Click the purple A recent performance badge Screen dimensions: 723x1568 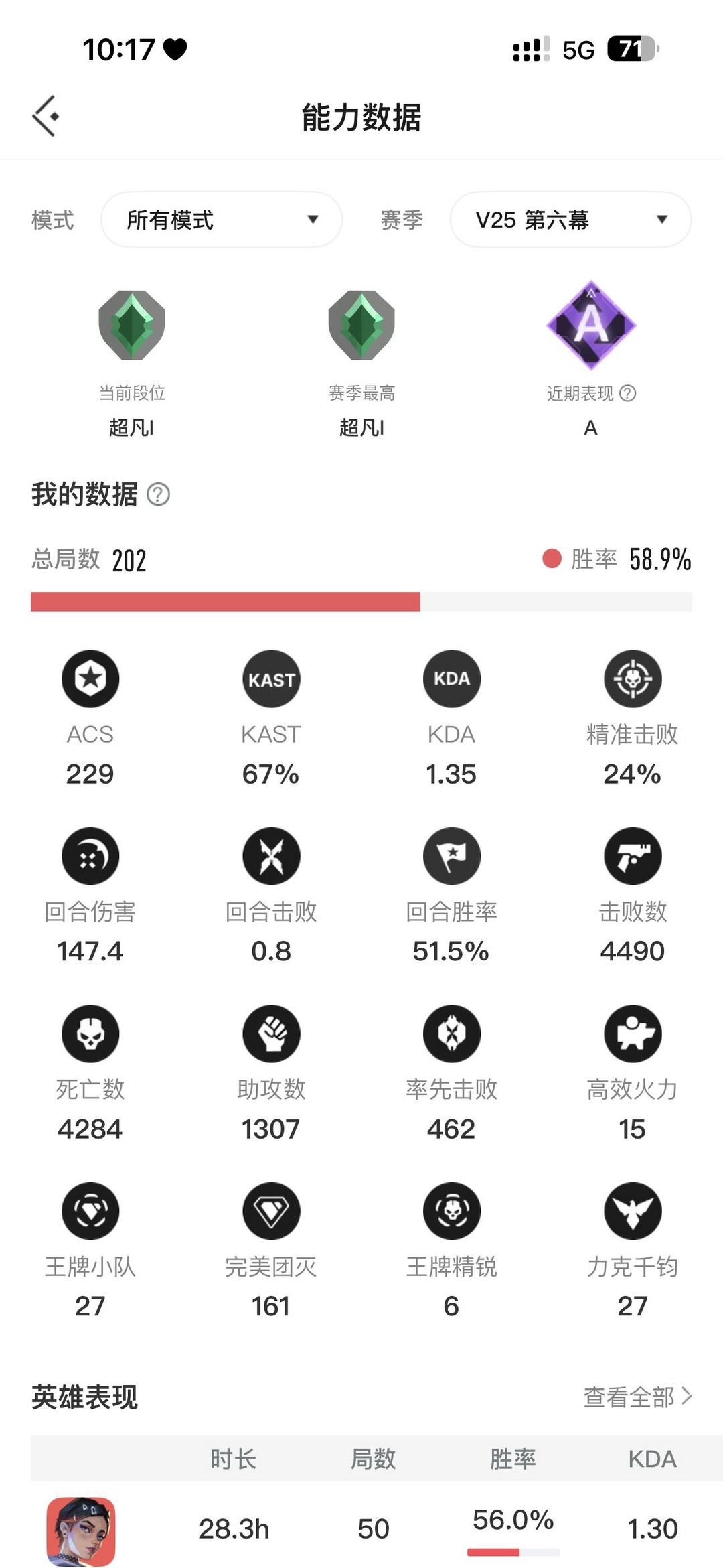coord(590,326)
